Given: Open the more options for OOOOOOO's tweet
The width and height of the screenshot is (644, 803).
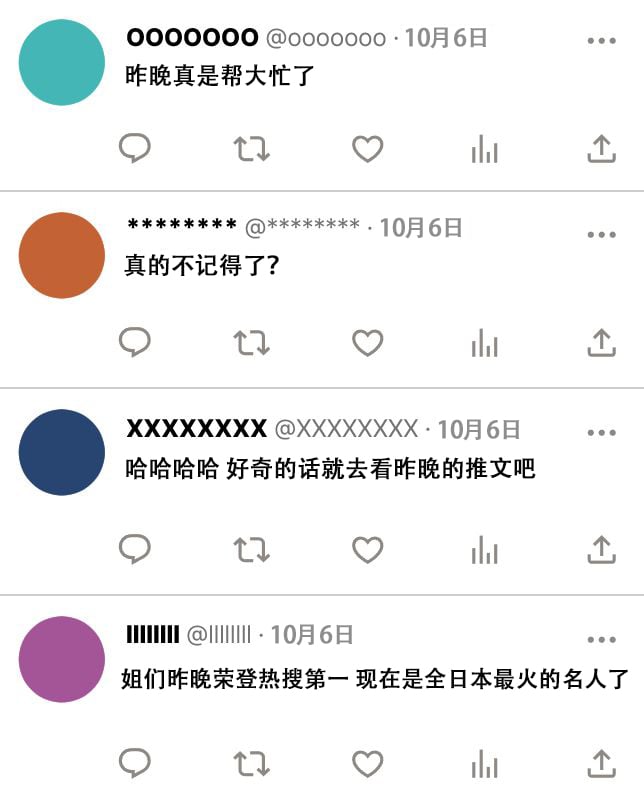Looking at the screenshot, I should coord(601,41).
